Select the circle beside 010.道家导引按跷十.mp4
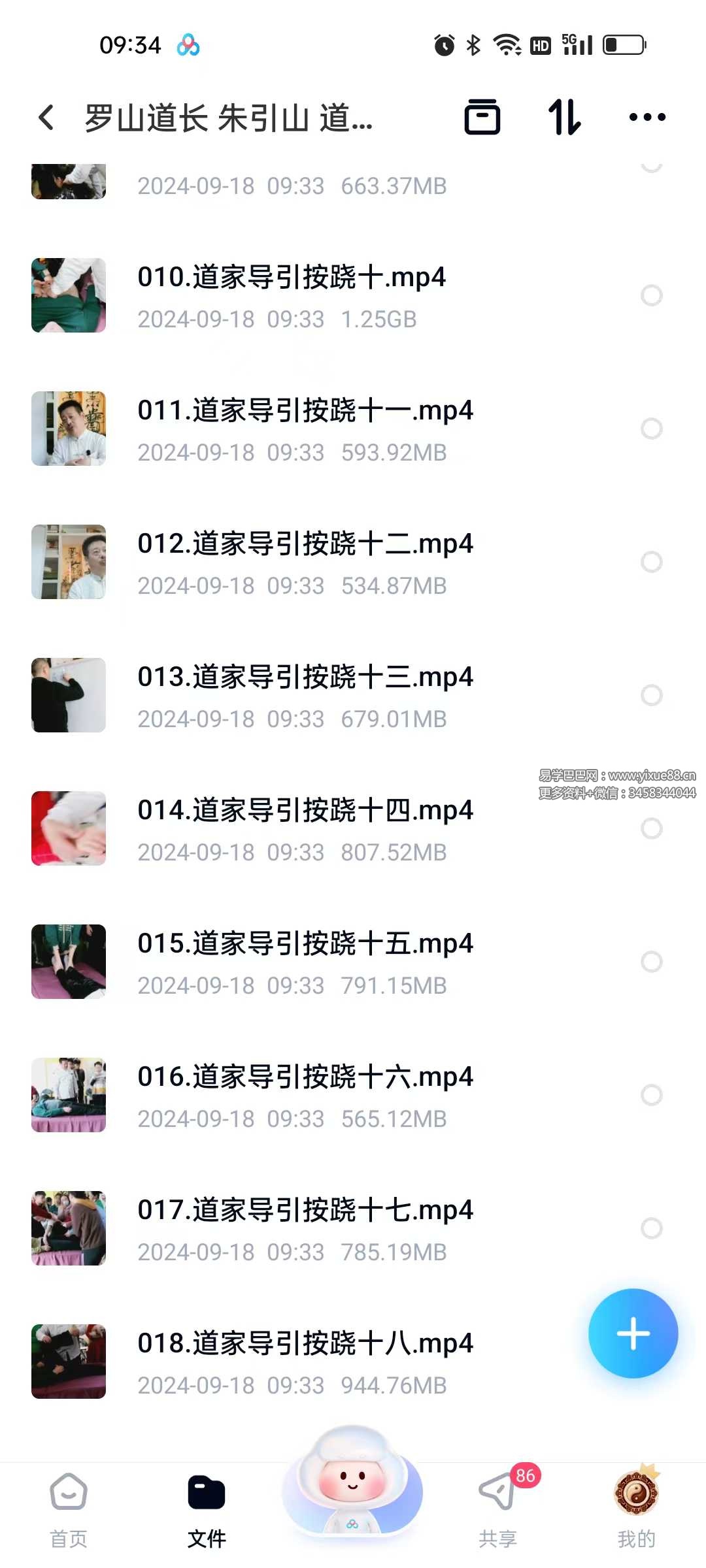This screenshot has width=706, height=1568. click(x=652, y=295)
